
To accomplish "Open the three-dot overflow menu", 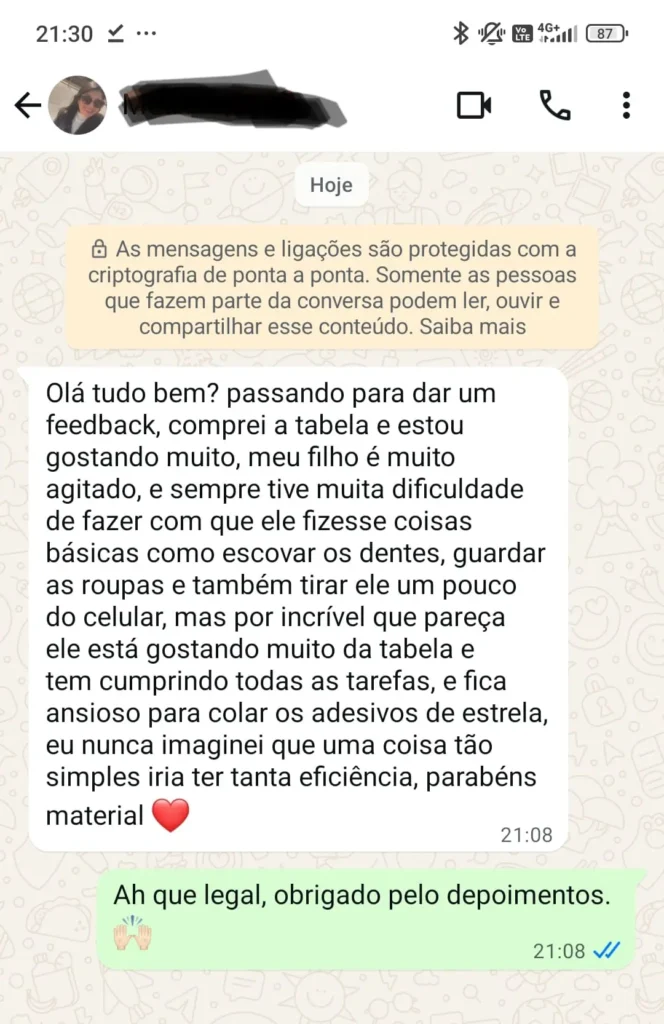I will point(626,105).
